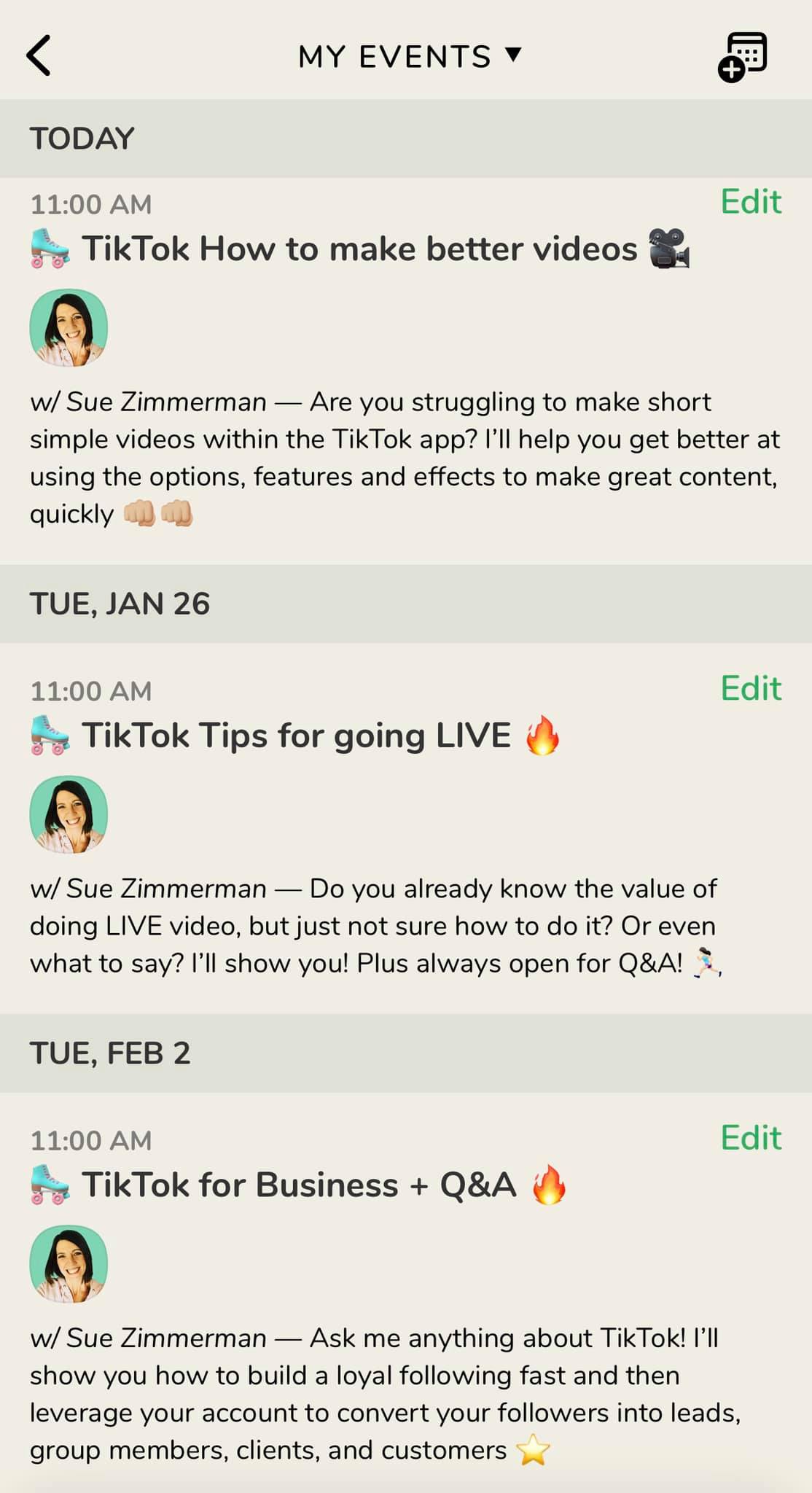Open the TikTok for Business + Q&A event
Image resolution: width=812 pixels, height=1493 pixels.
[298, 1185]
